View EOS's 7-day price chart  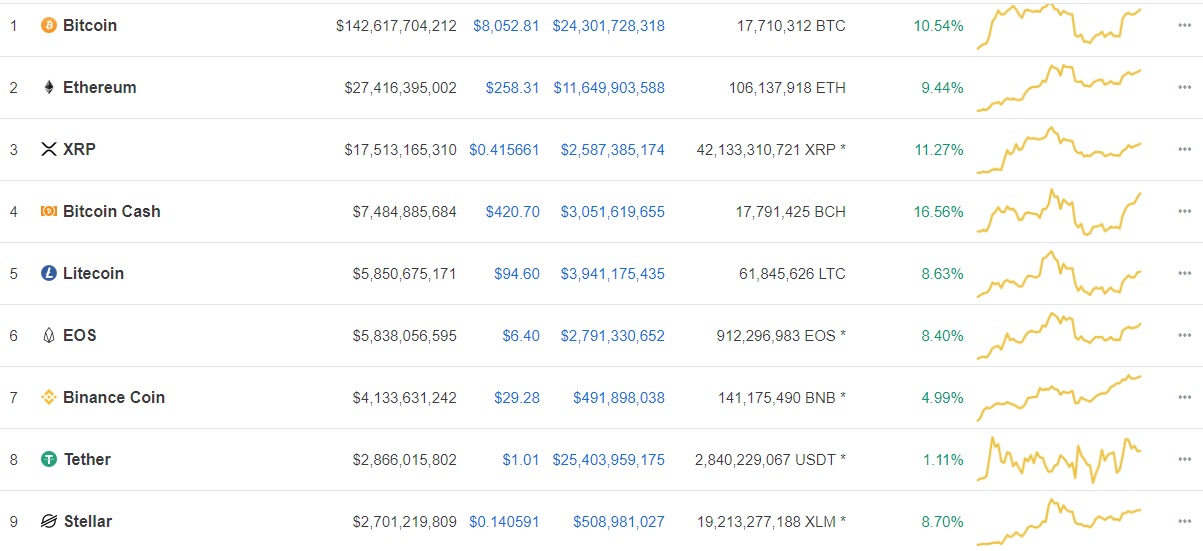pos(1058,335)
